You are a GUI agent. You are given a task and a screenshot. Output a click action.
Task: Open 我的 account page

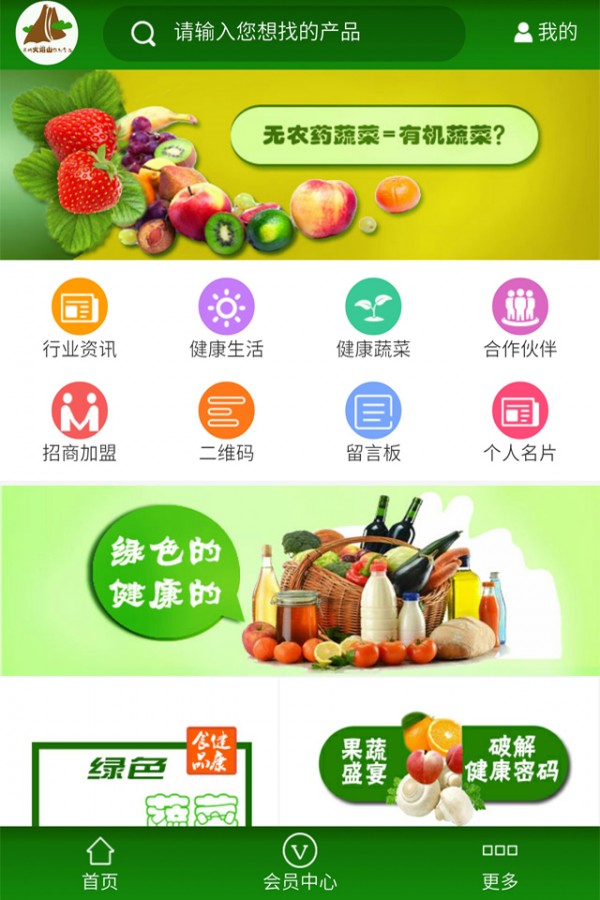(546, 32)
